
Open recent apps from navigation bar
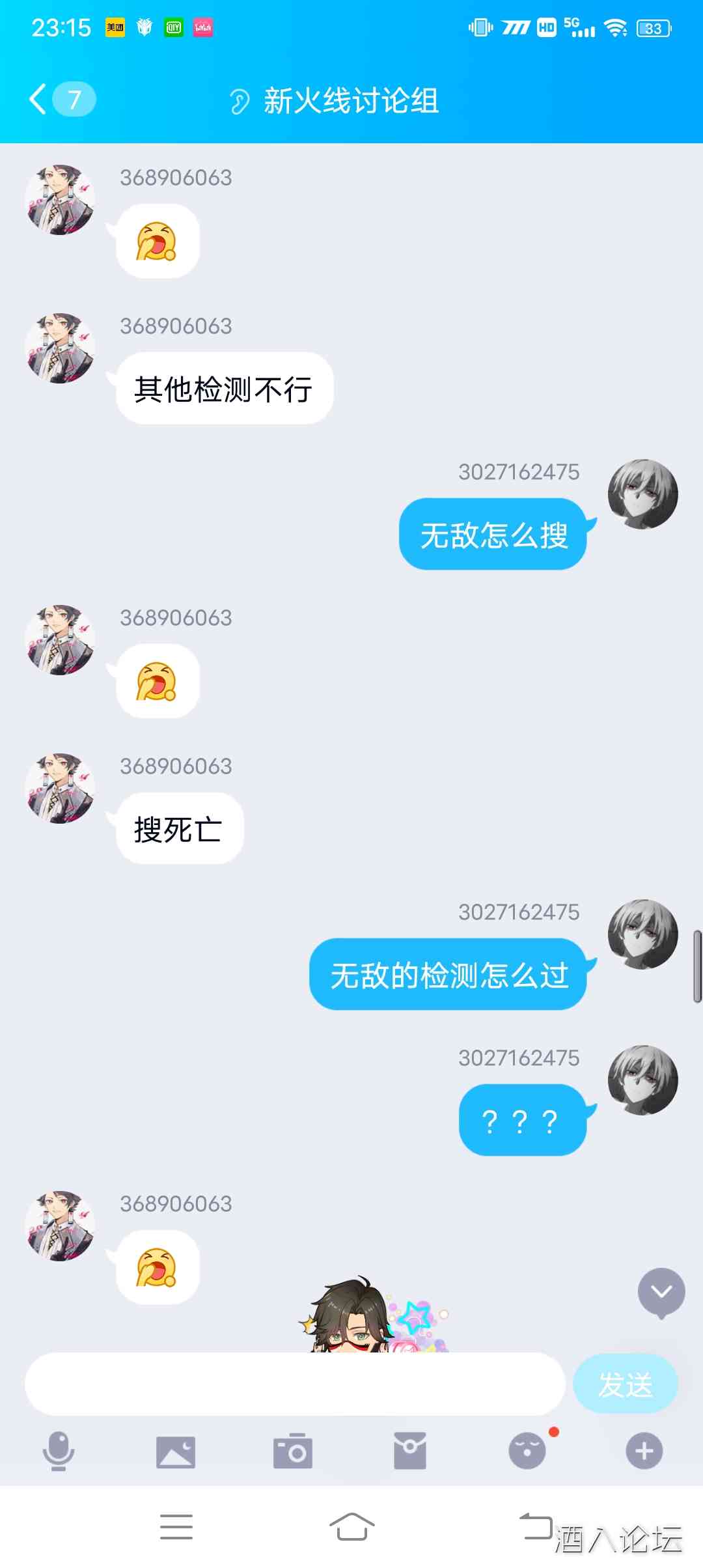tap(176, 1527)
